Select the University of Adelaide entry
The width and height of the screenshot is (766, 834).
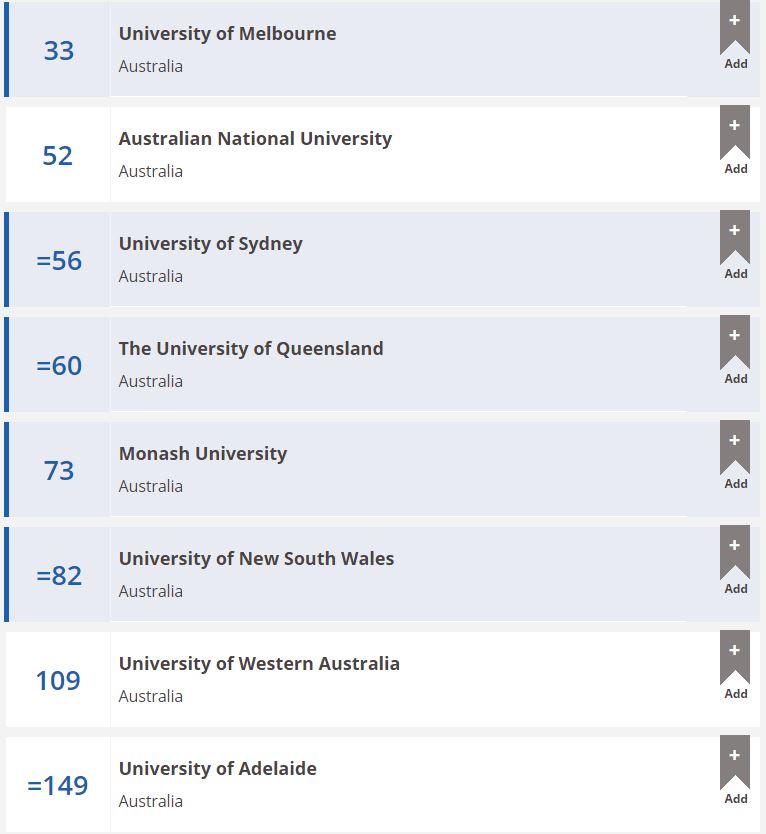point(217,769)
